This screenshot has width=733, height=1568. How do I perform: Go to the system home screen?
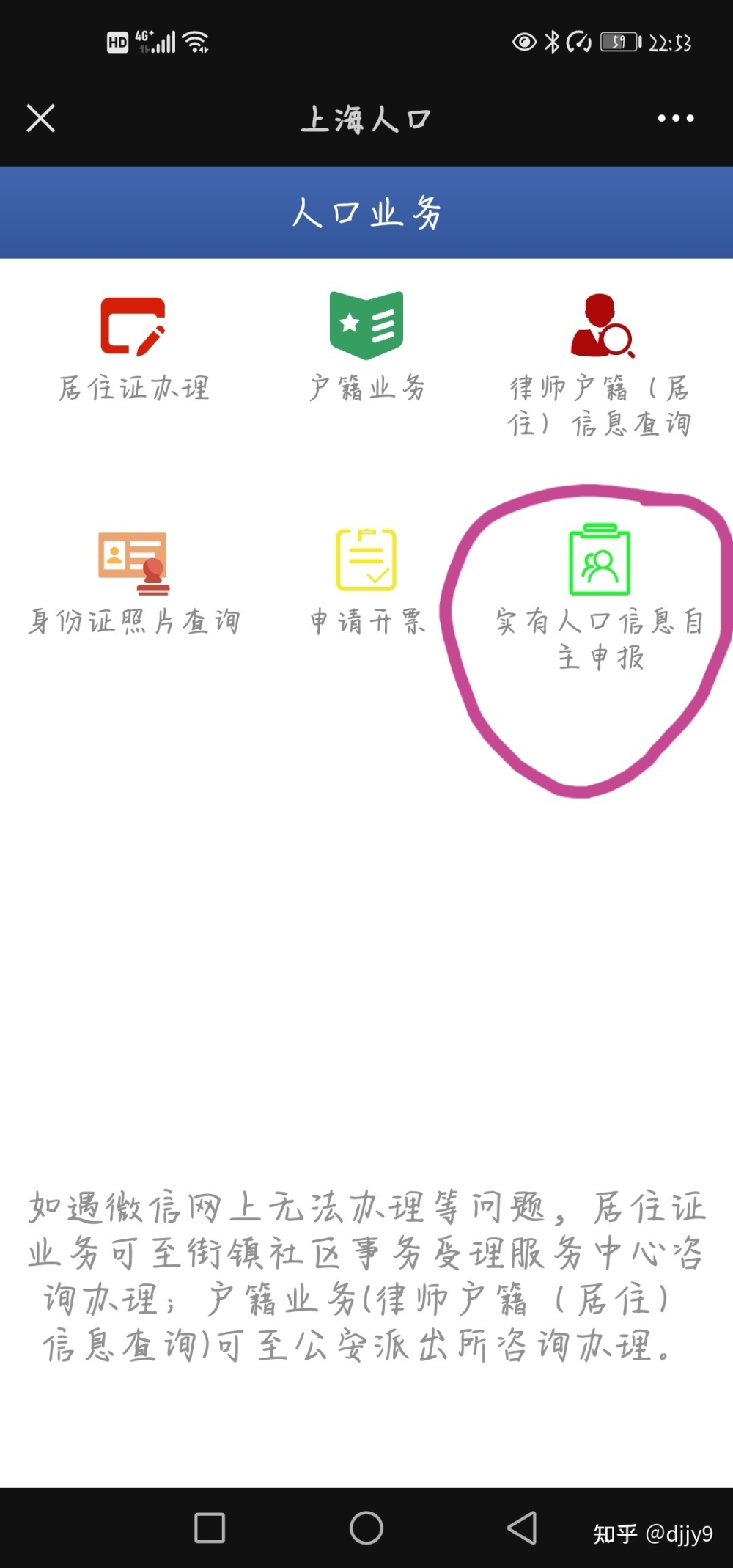[x=366, y=1528]
